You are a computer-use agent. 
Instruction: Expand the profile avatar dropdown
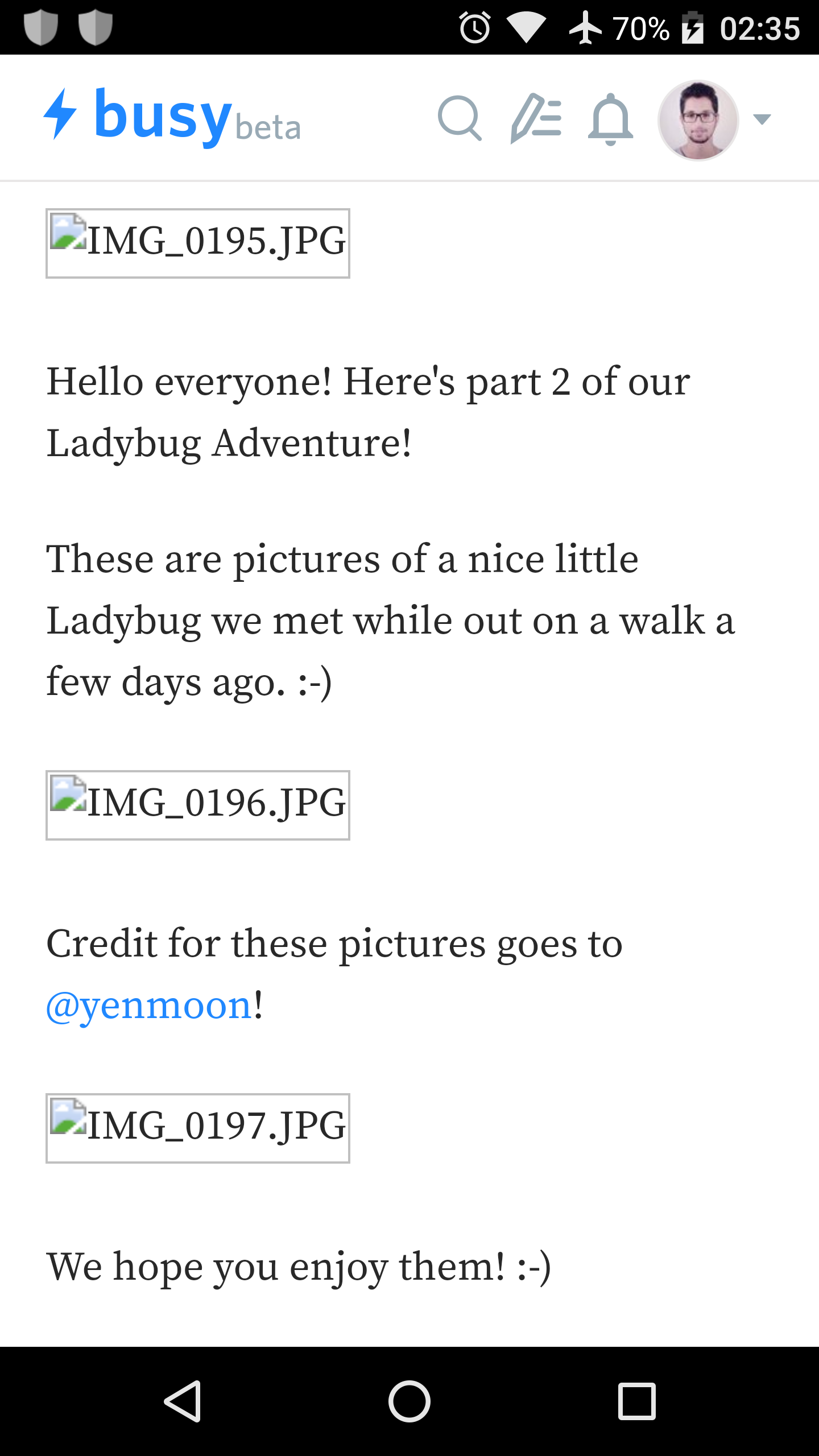(761, 119)
